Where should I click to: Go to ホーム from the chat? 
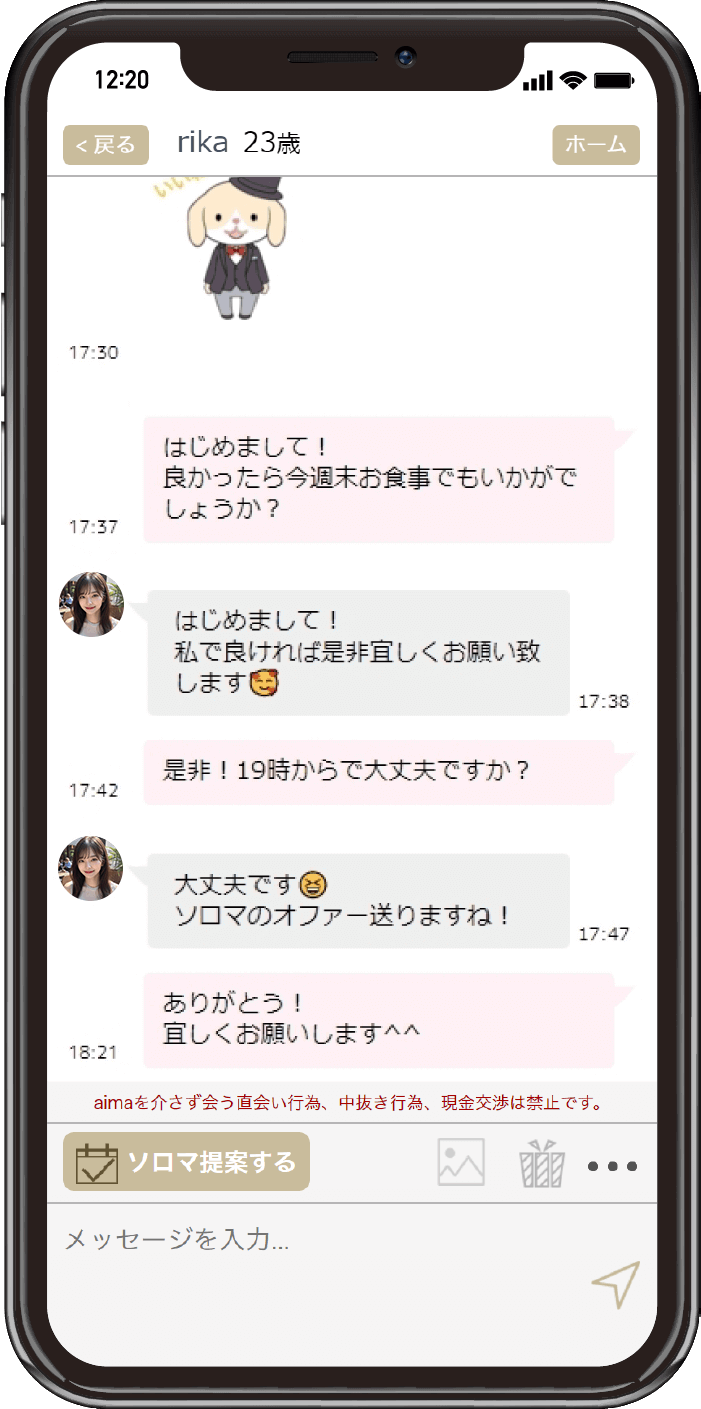596,145
